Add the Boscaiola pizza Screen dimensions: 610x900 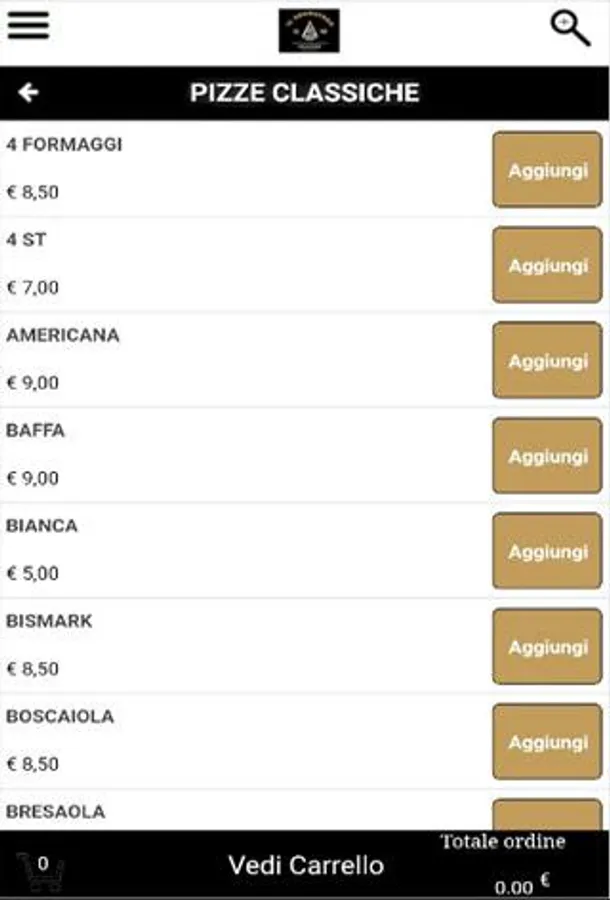(547, 742)
